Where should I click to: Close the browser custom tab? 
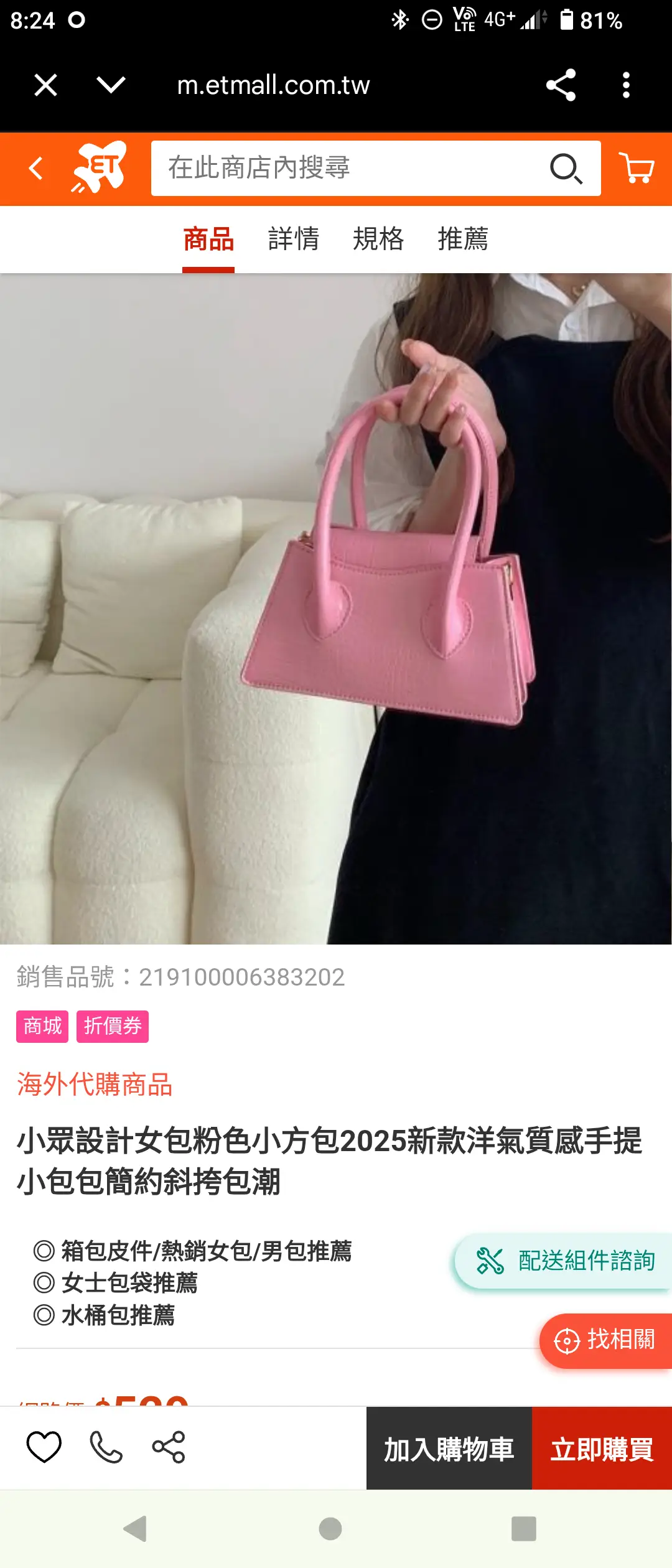point(45,85)
